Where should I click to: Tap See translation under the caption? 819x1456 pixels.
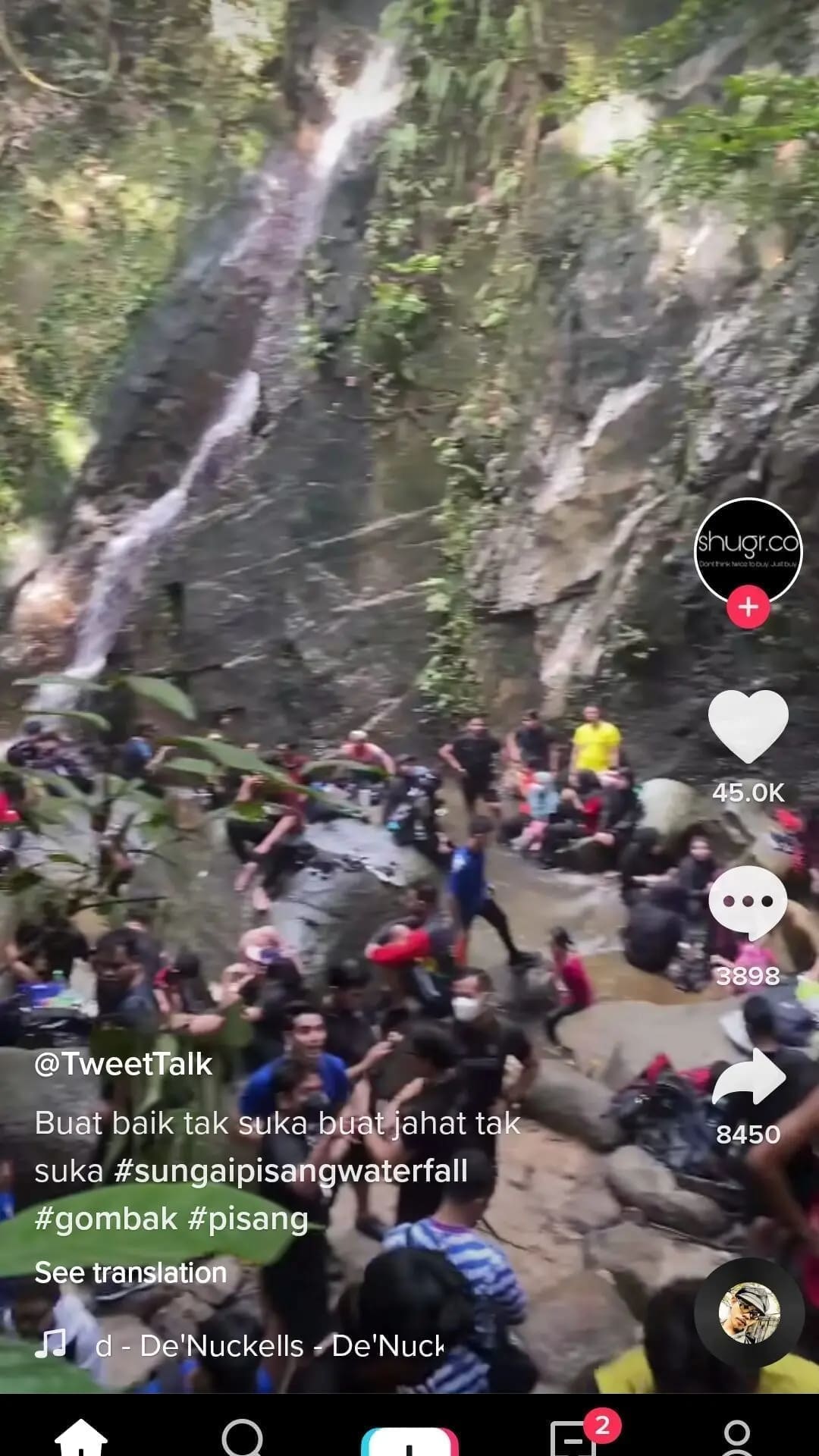[x=130, y=1273]
